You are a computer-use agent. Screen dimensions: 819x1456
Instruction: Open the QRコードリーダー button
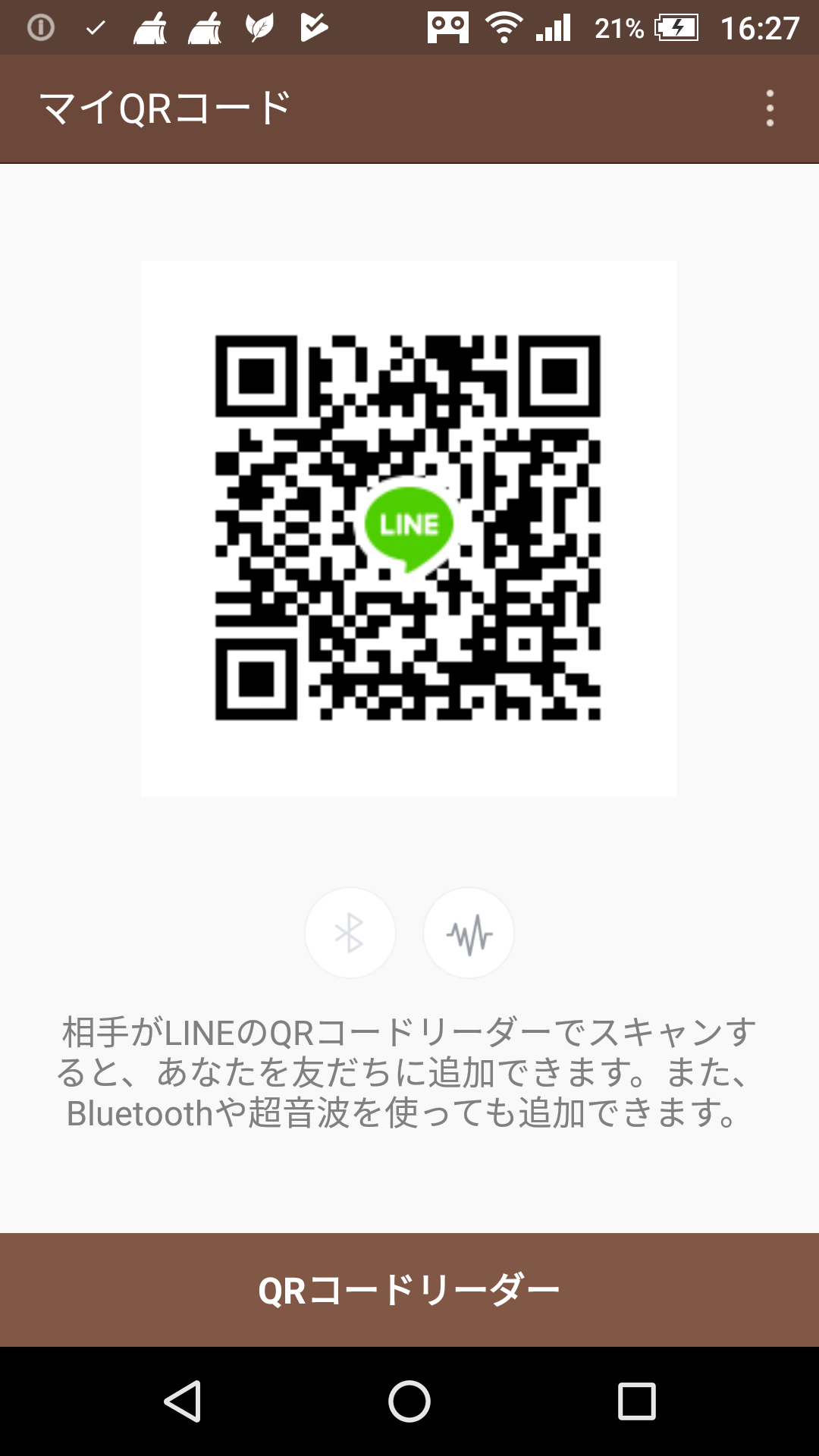click(409, 1289)
